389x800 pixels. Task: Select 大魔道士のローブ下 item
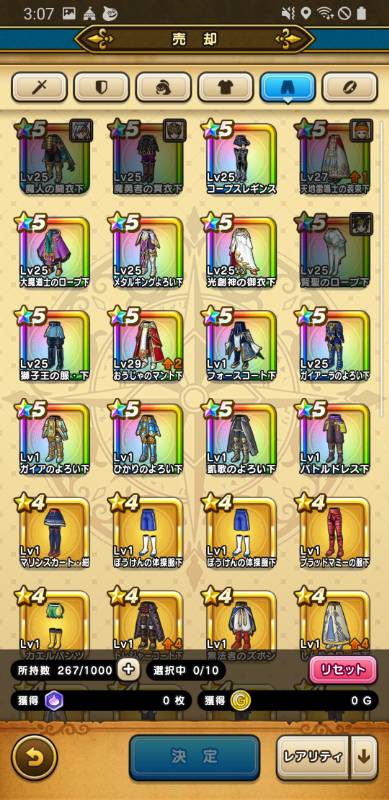pyautogui.click(x=55, y=251)
